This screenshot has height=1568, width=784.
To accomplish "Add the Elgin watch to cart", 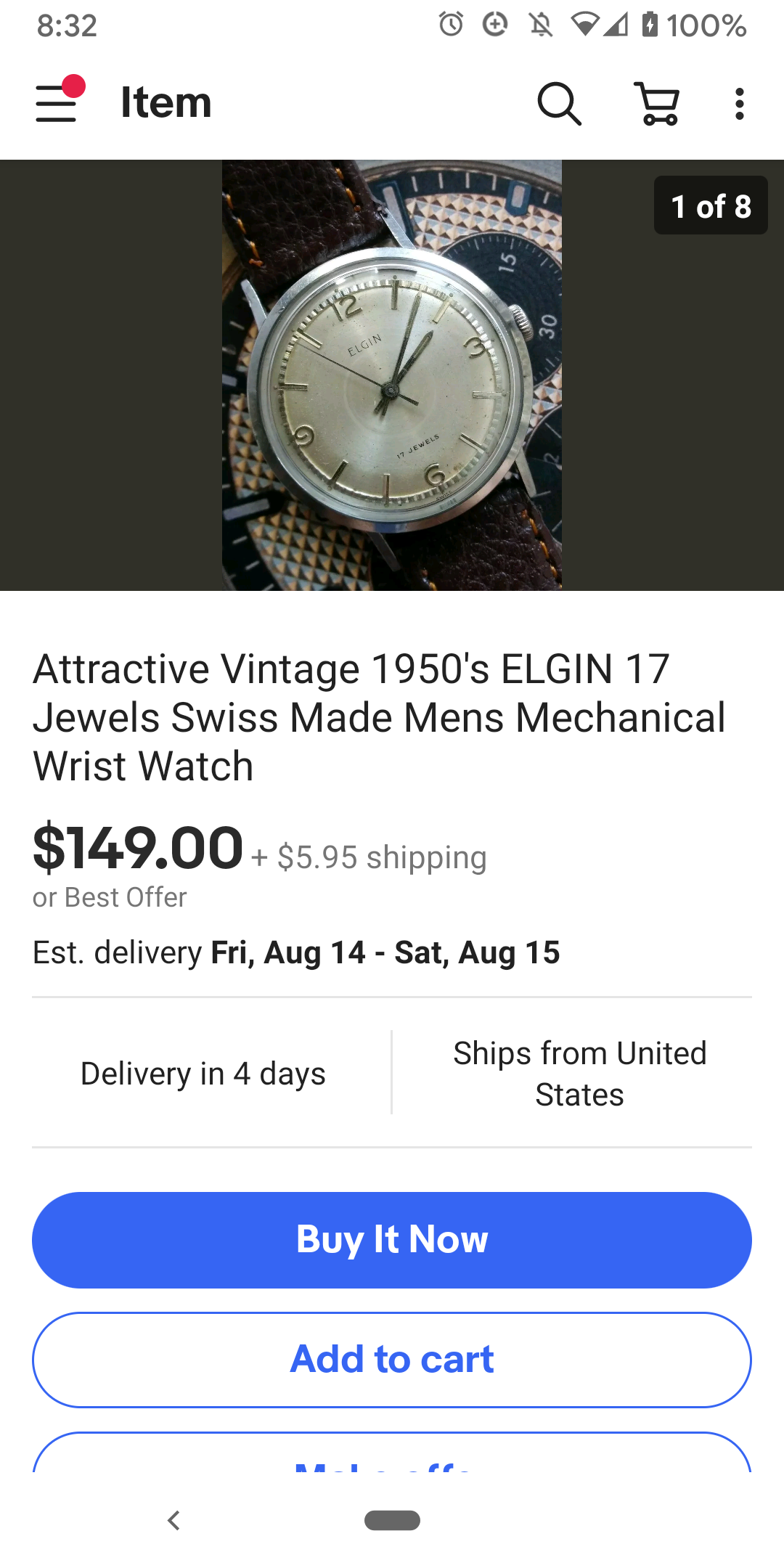I will [392, 1359].
